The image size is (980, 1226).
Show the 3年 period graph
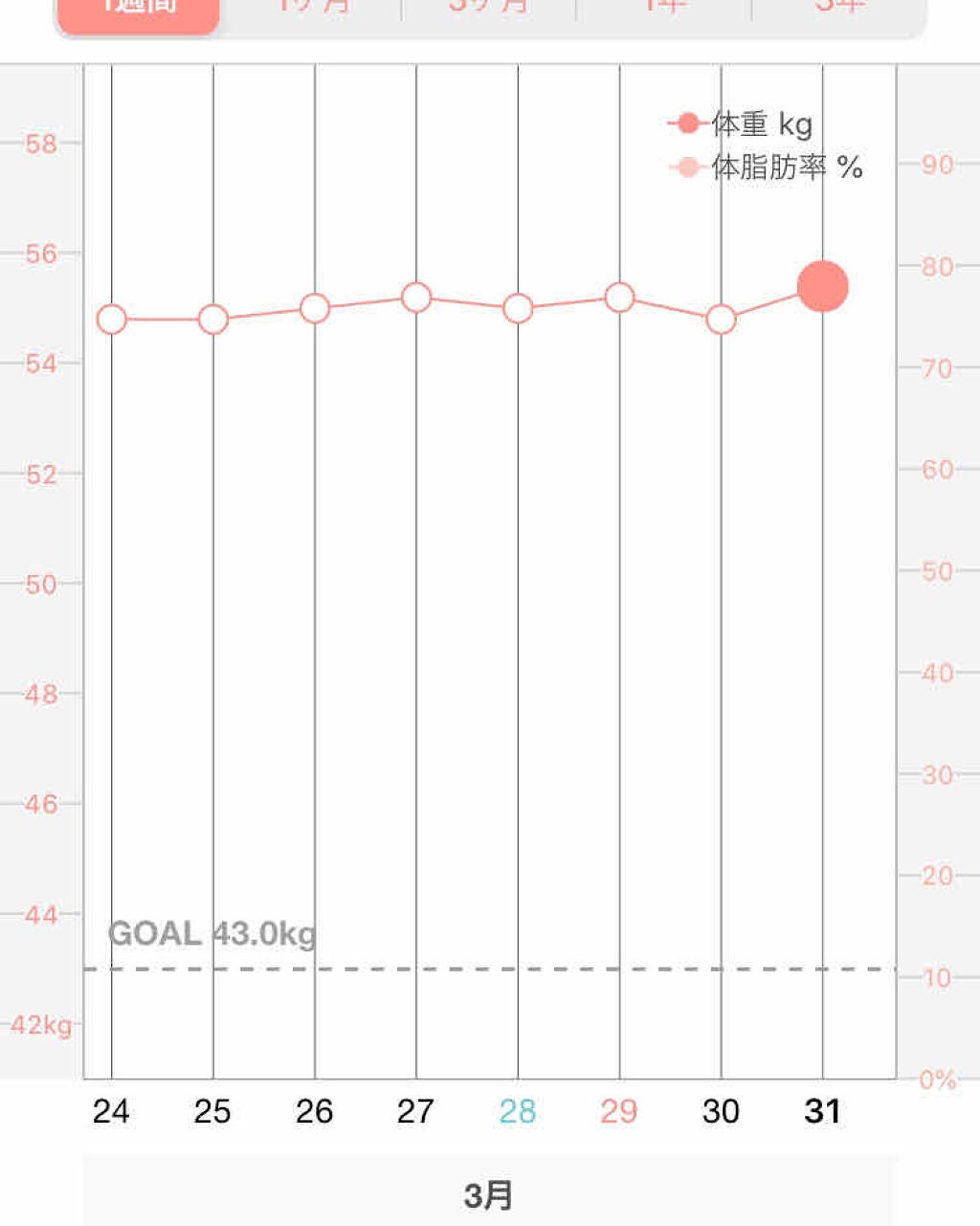click(838, 10)
